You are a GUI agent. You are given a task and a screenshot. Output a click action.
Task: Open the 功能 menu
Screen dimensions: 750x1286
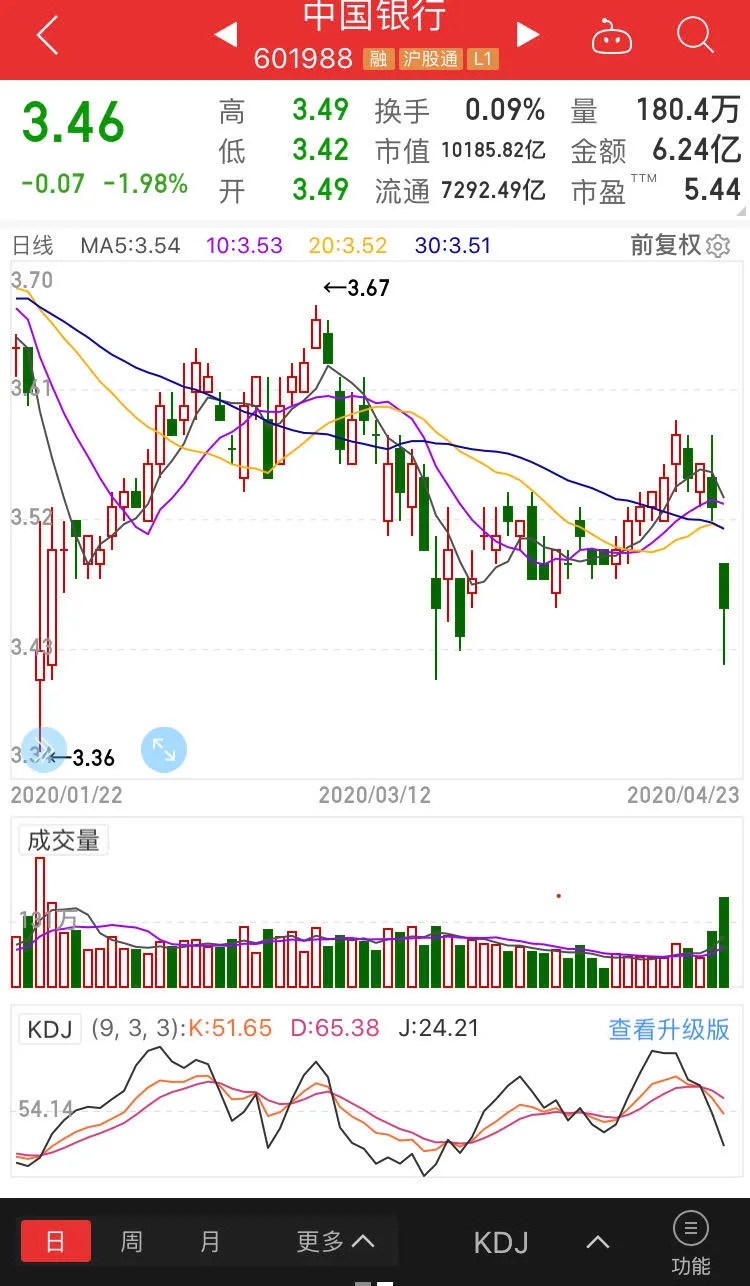point(691,1243)
